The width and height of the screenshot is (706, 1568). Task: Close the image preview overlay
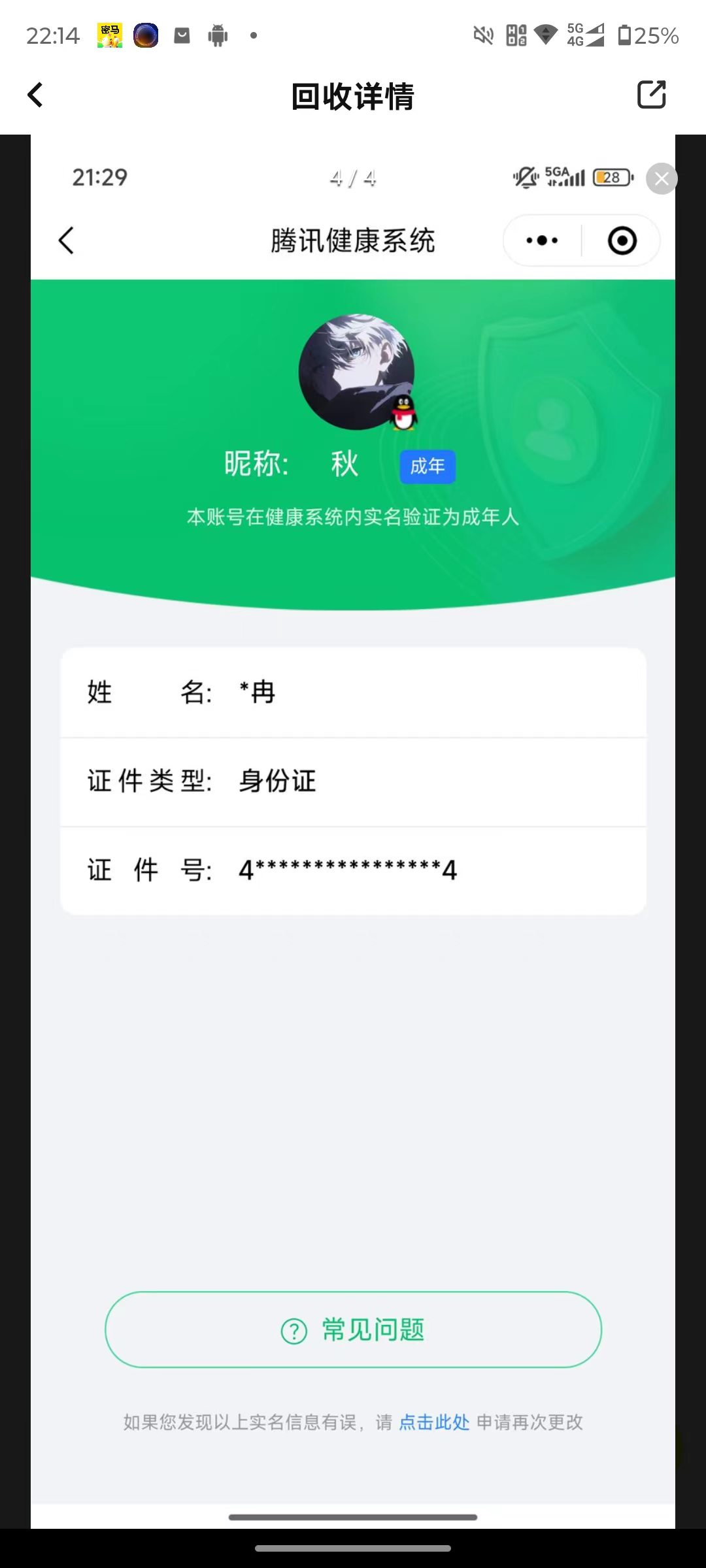click(x=662, y=178)
